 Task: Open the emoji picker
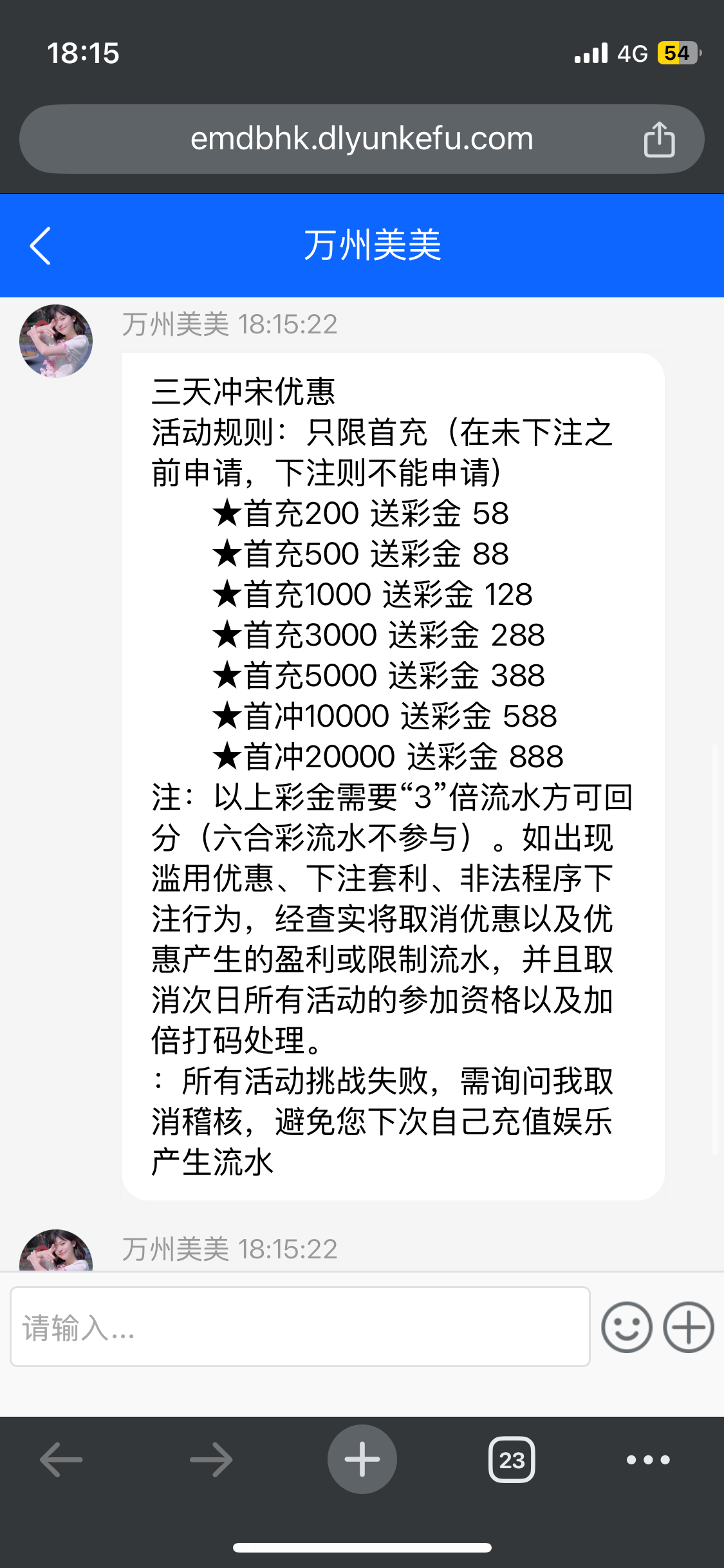tap(626, 1327)
